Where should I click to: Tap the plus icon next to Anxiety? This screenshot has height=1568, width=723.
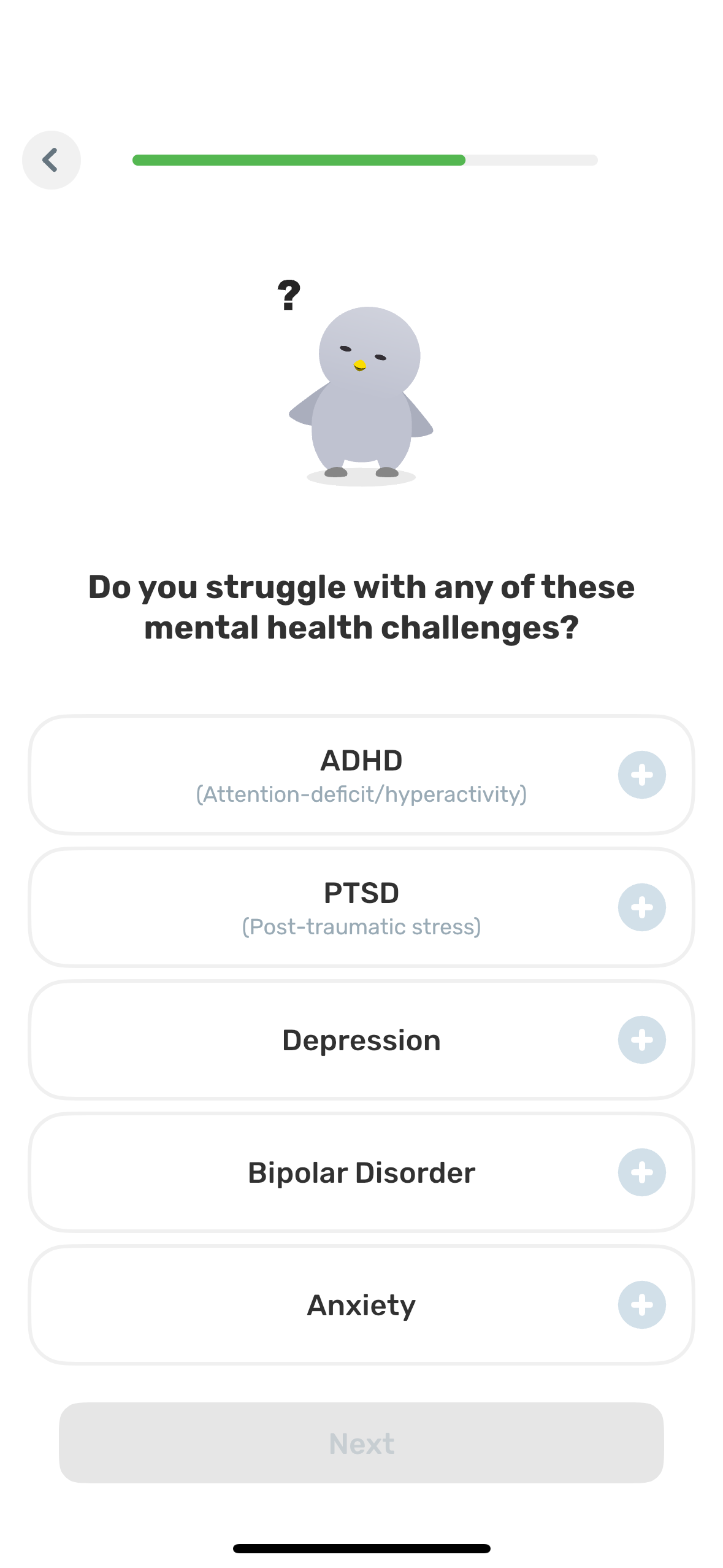(641, 1304)
